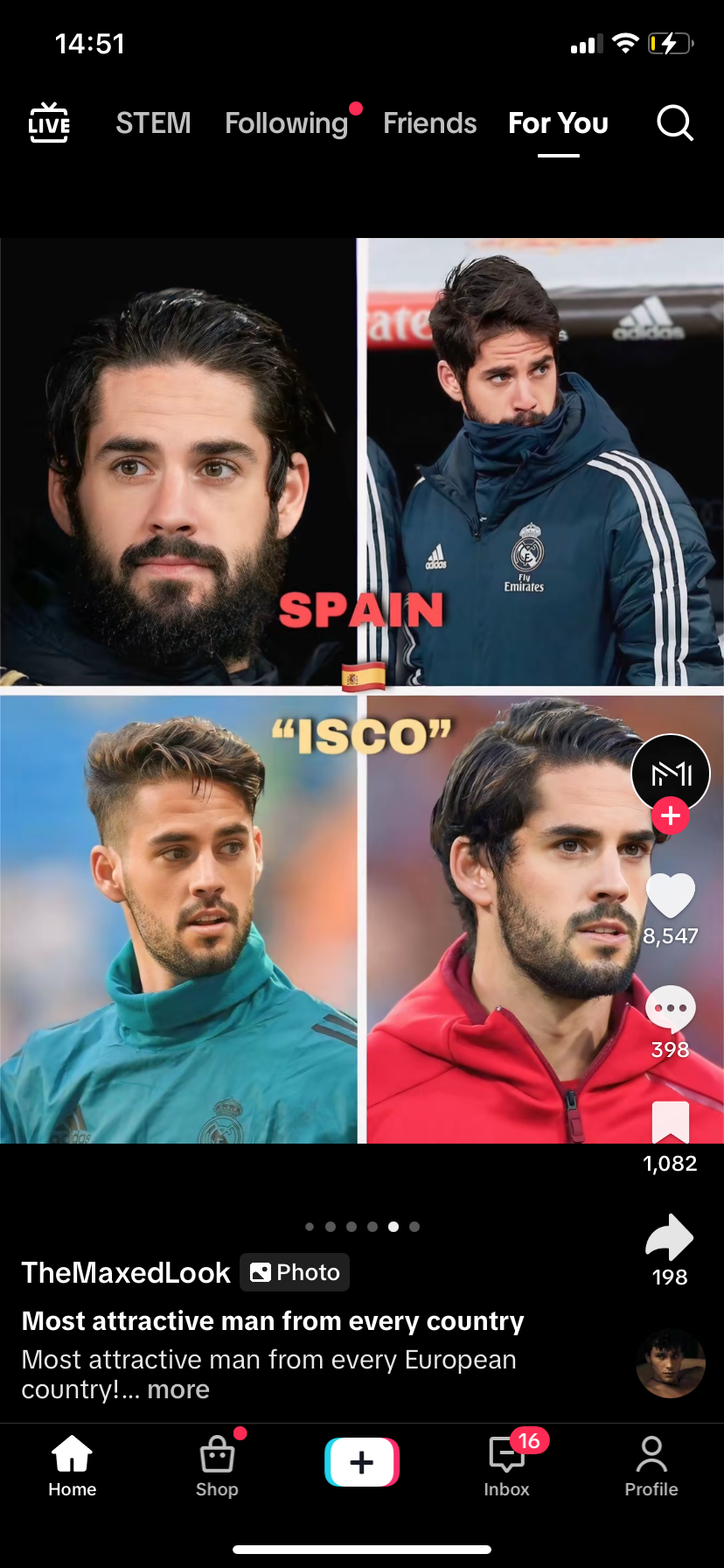The height and width of the screenshot is (1568, 724).
Task: Like this photo post
Action: (x=670, y=896)
